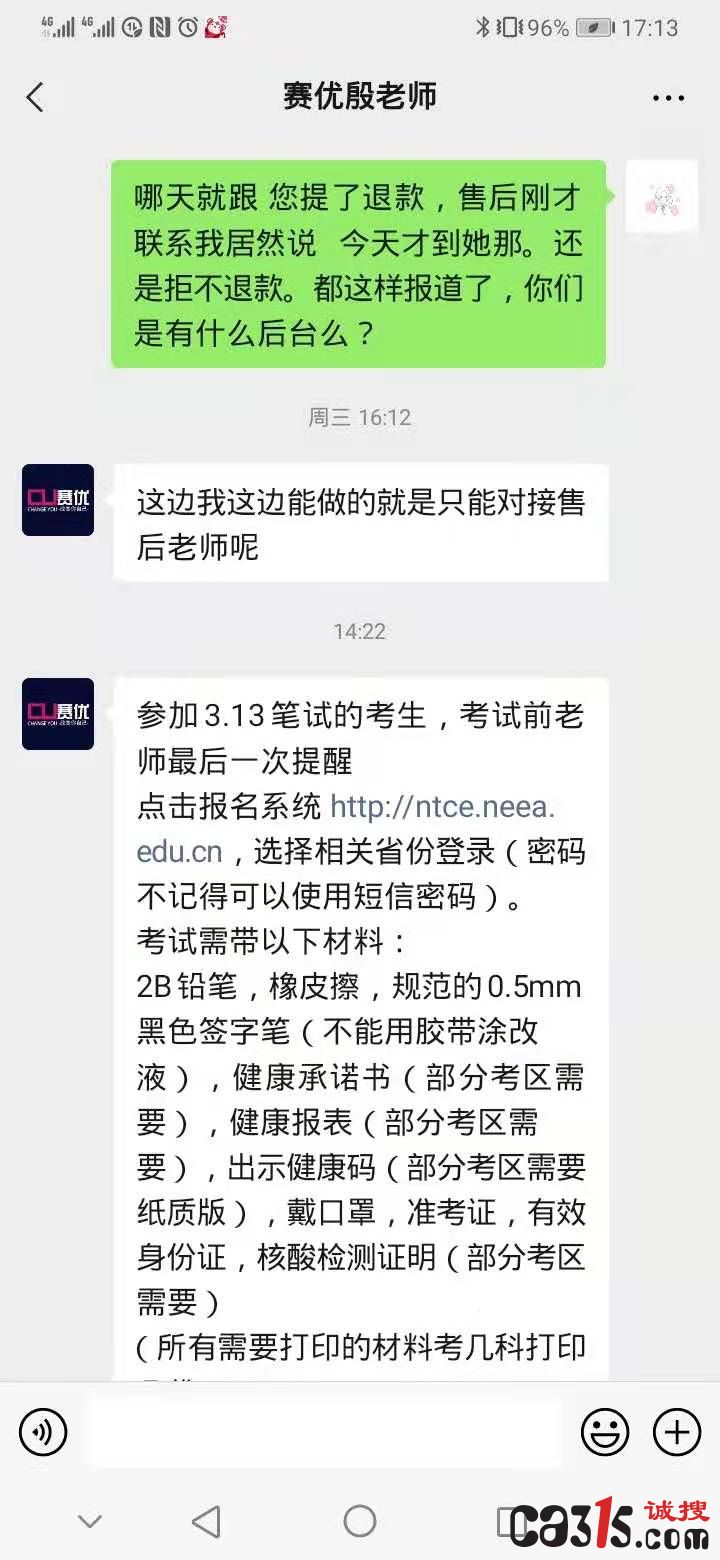Switch to voice message input
Screen dimensions: 720x1560
pyautogui.click(x=43, y=1432)
